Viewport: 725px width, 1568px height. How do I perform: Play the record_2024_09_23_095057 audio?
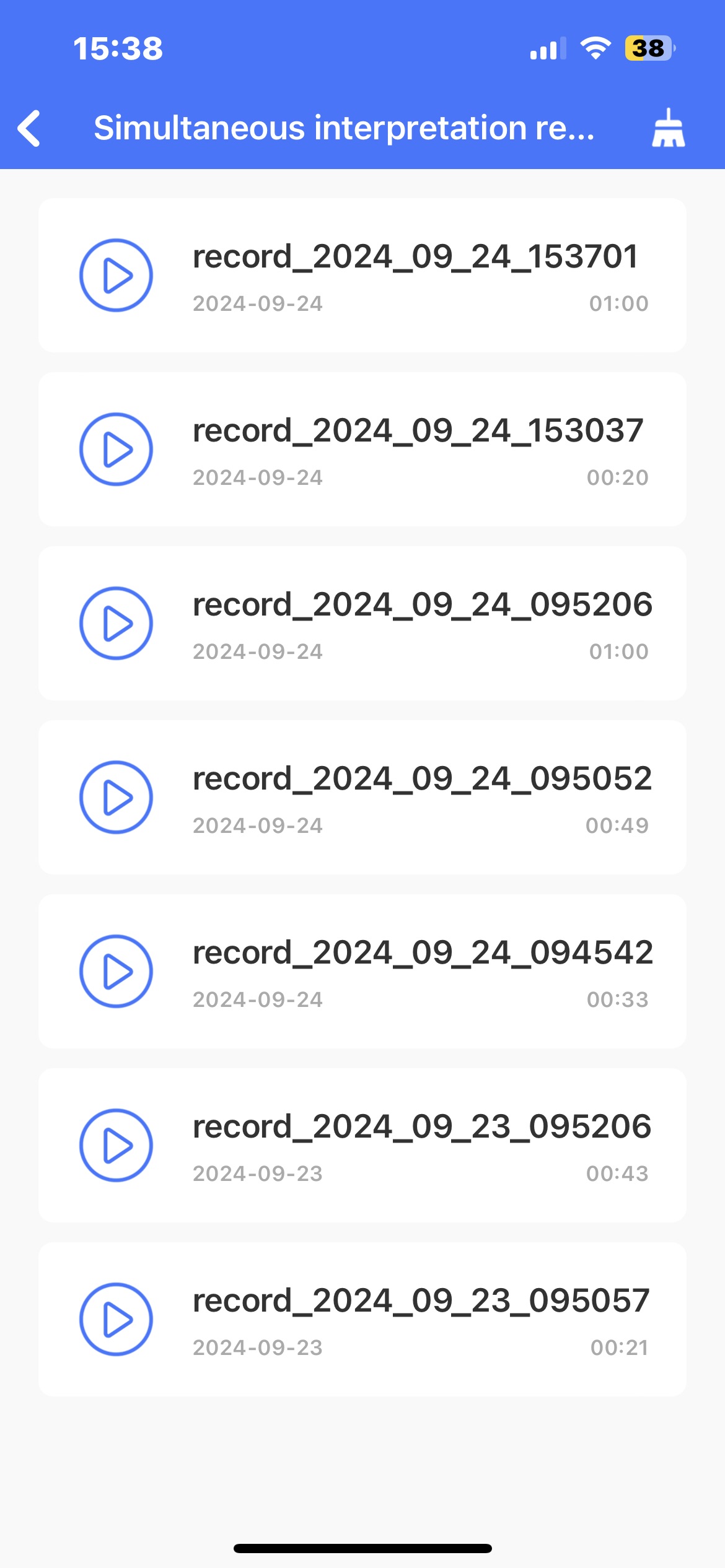tap(116, 1319)
